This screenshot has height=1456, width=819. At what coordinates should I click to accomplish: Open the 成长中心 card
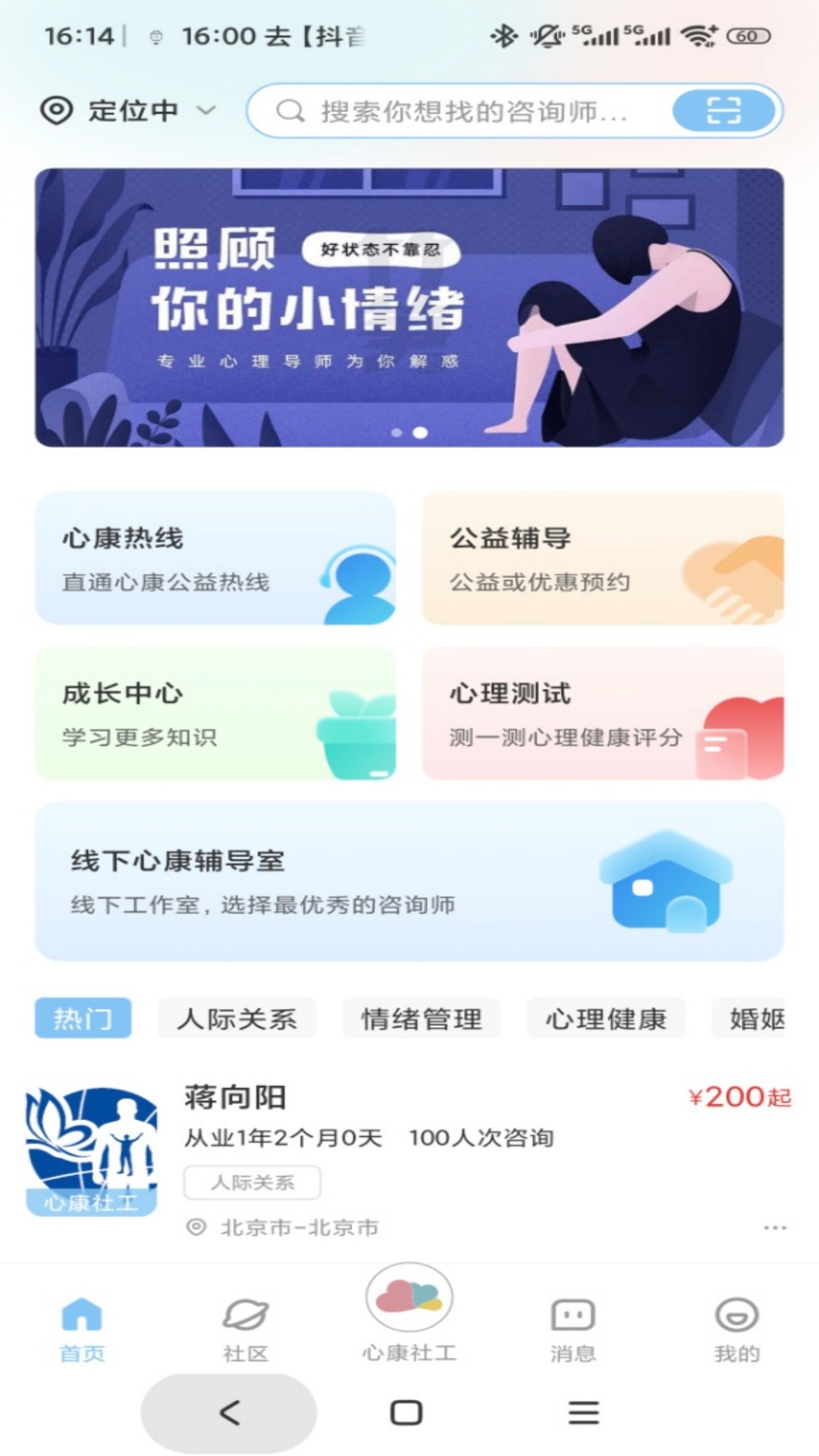pyautogui.click(x=215, y=714)
